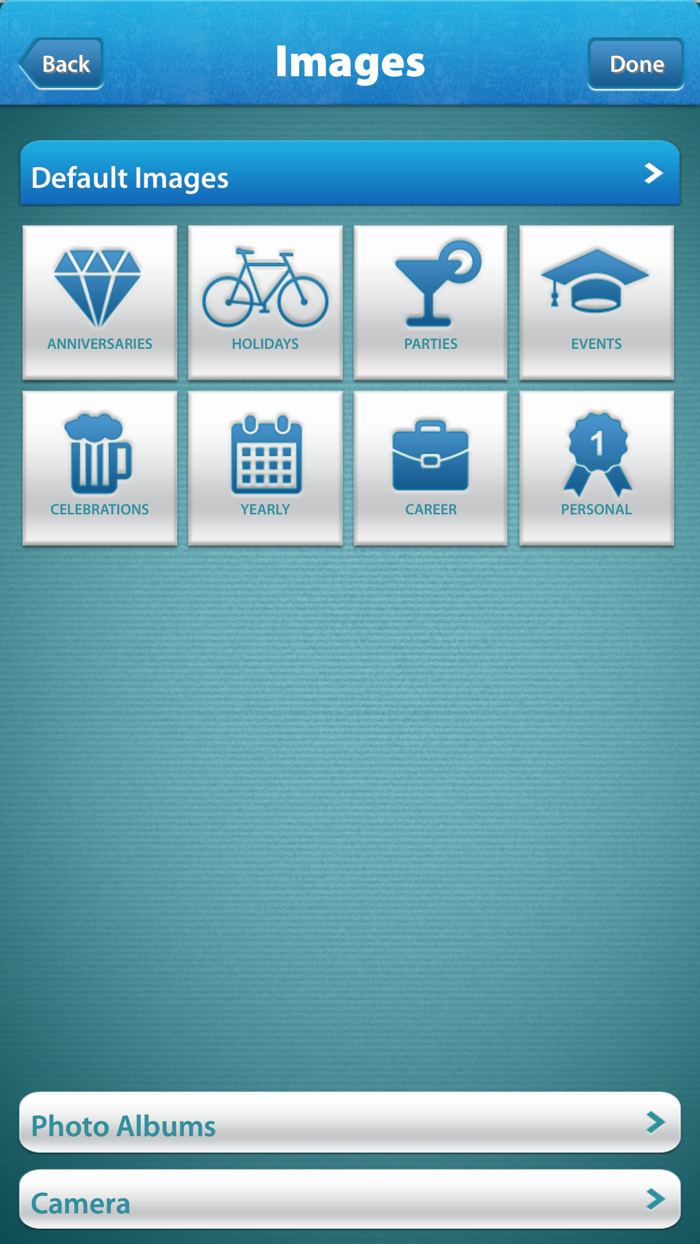
Task: Select the Career briefcase image
Action: (431, 468)
